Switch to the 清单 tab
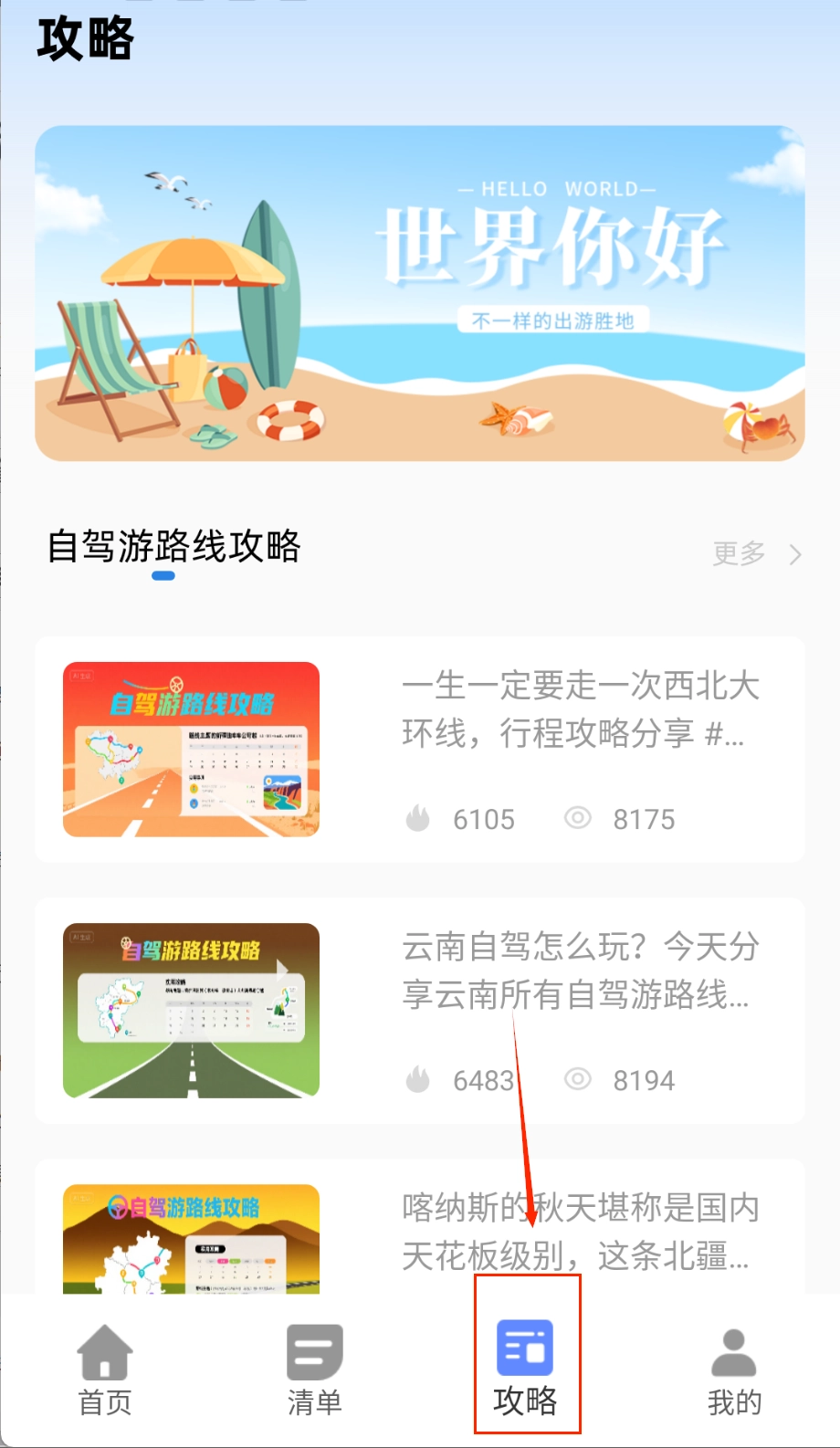 coord(315,1369)
